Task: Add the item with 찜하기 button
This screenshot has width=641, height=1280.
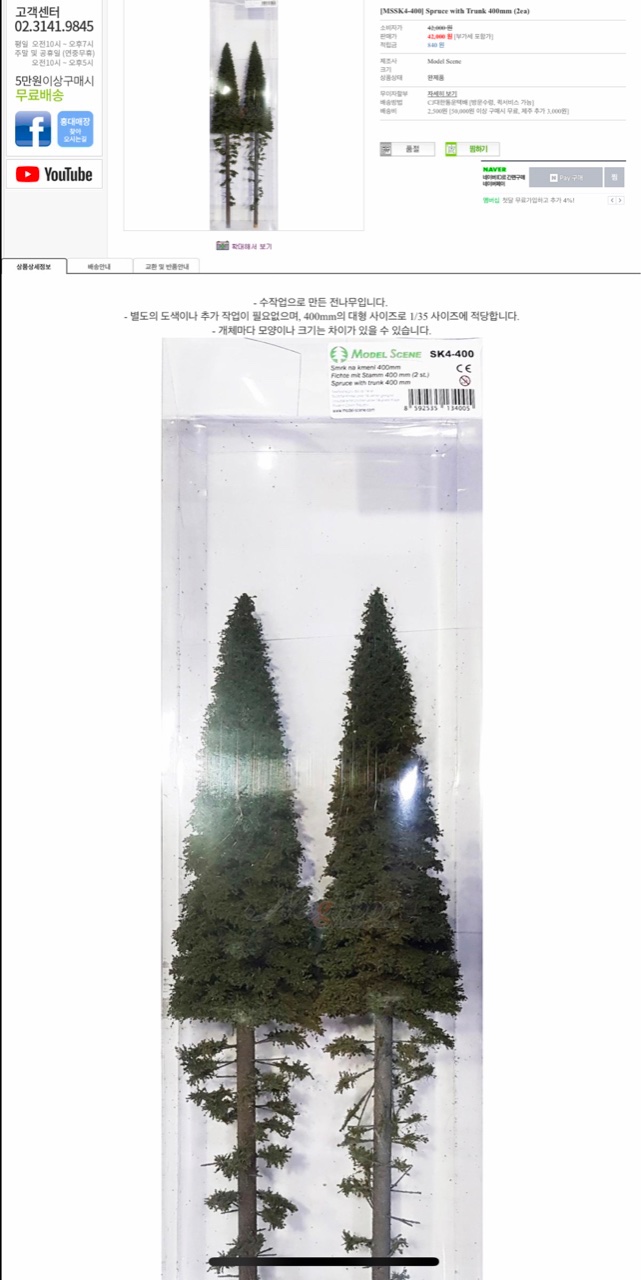Action: coord(472,149)
